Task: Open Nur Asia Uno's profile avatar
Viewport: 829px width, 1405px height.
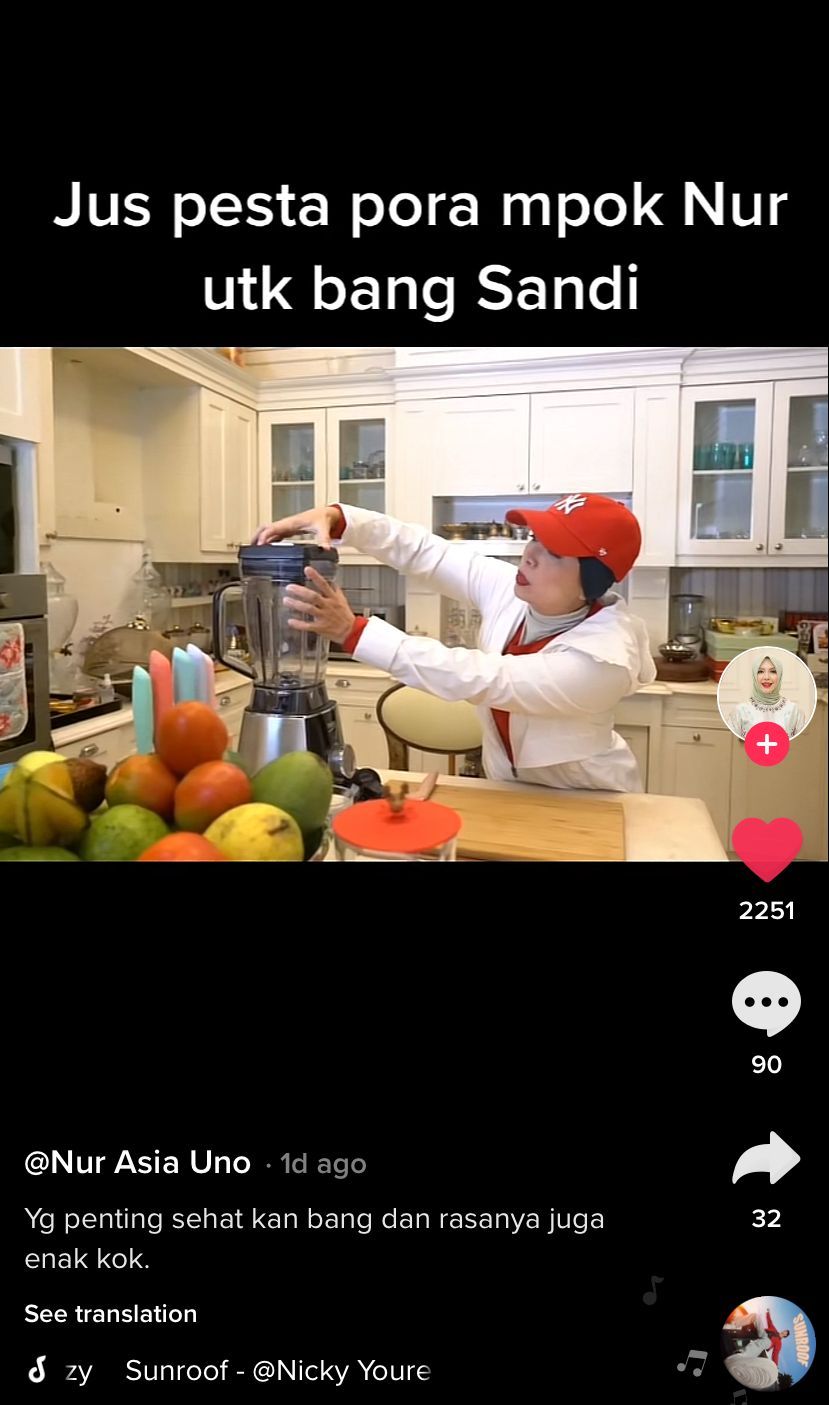Action: [767, 693]
